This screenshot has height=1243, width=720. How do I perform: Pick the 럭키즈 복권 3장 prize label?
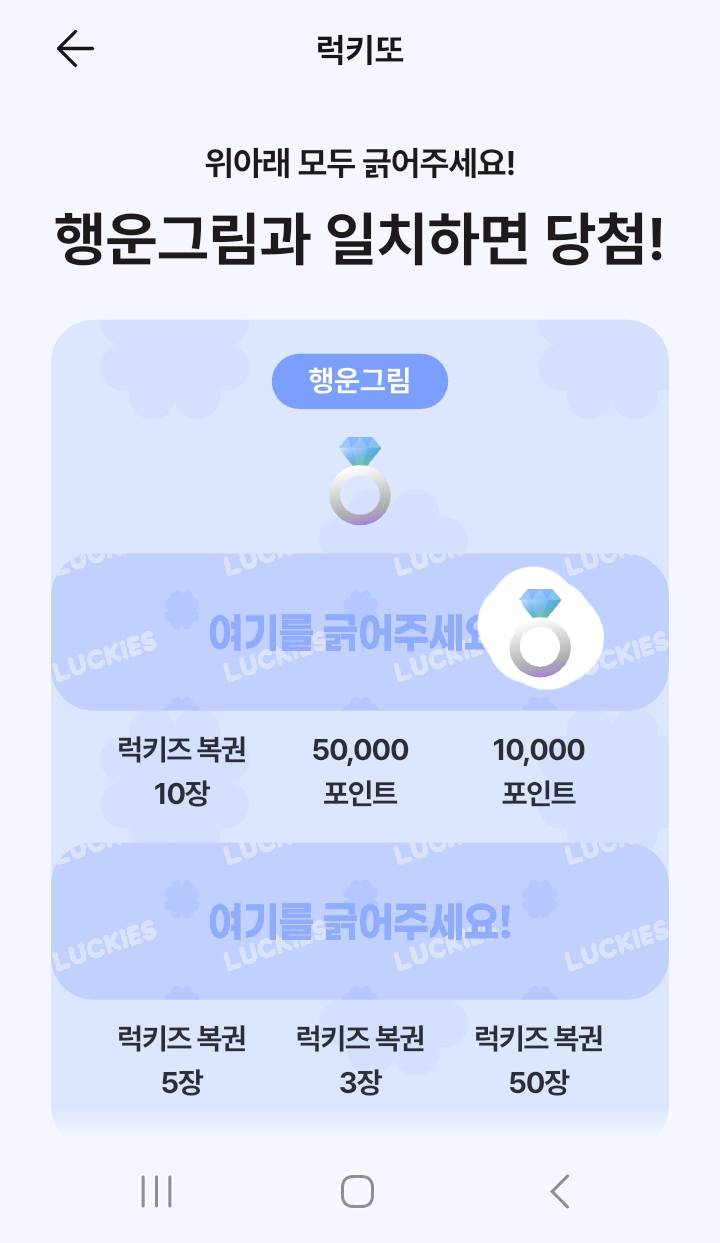(x=360, y=1058)
